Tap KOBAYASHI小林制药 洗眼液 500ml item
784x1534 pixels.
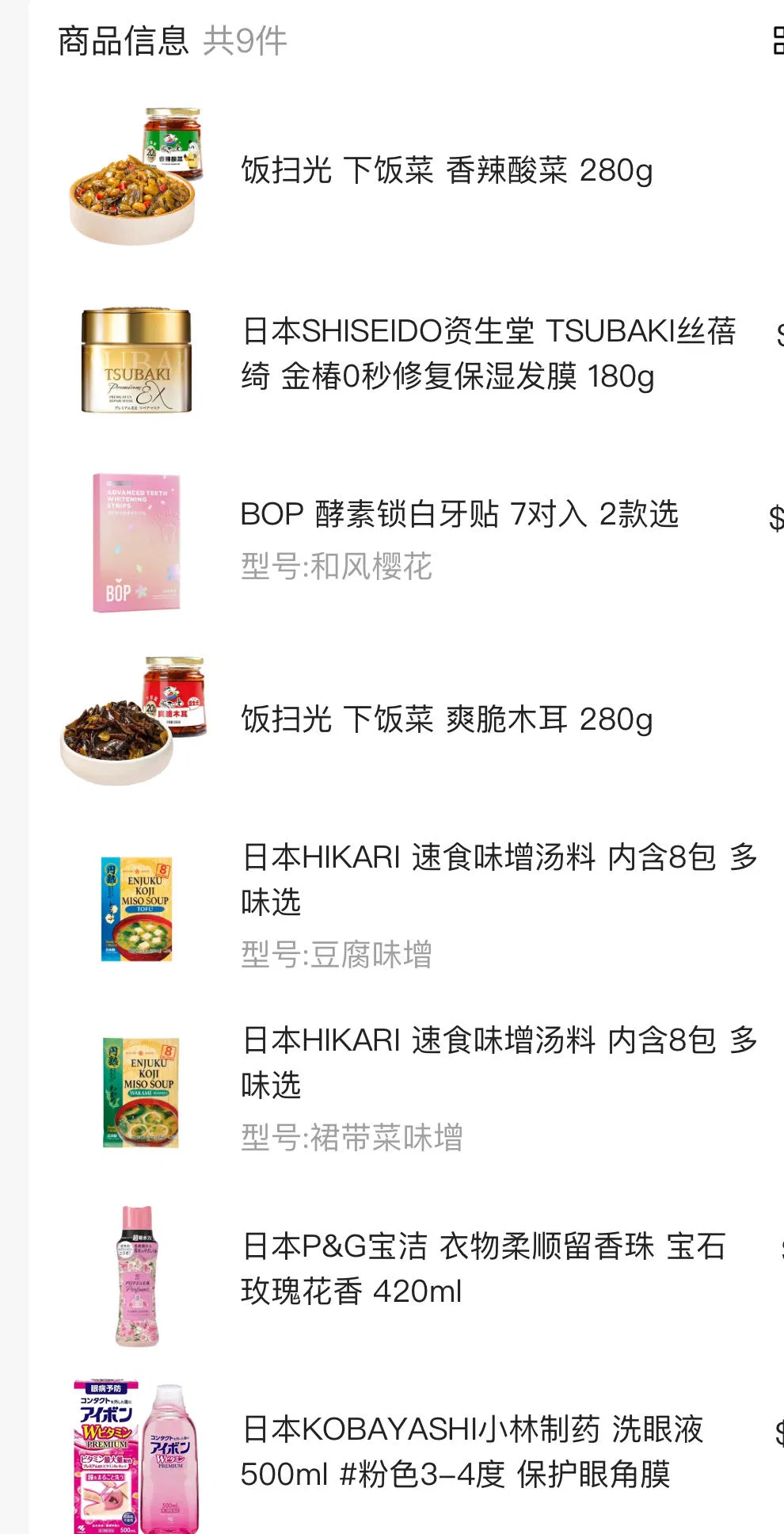coord(472,1452)
